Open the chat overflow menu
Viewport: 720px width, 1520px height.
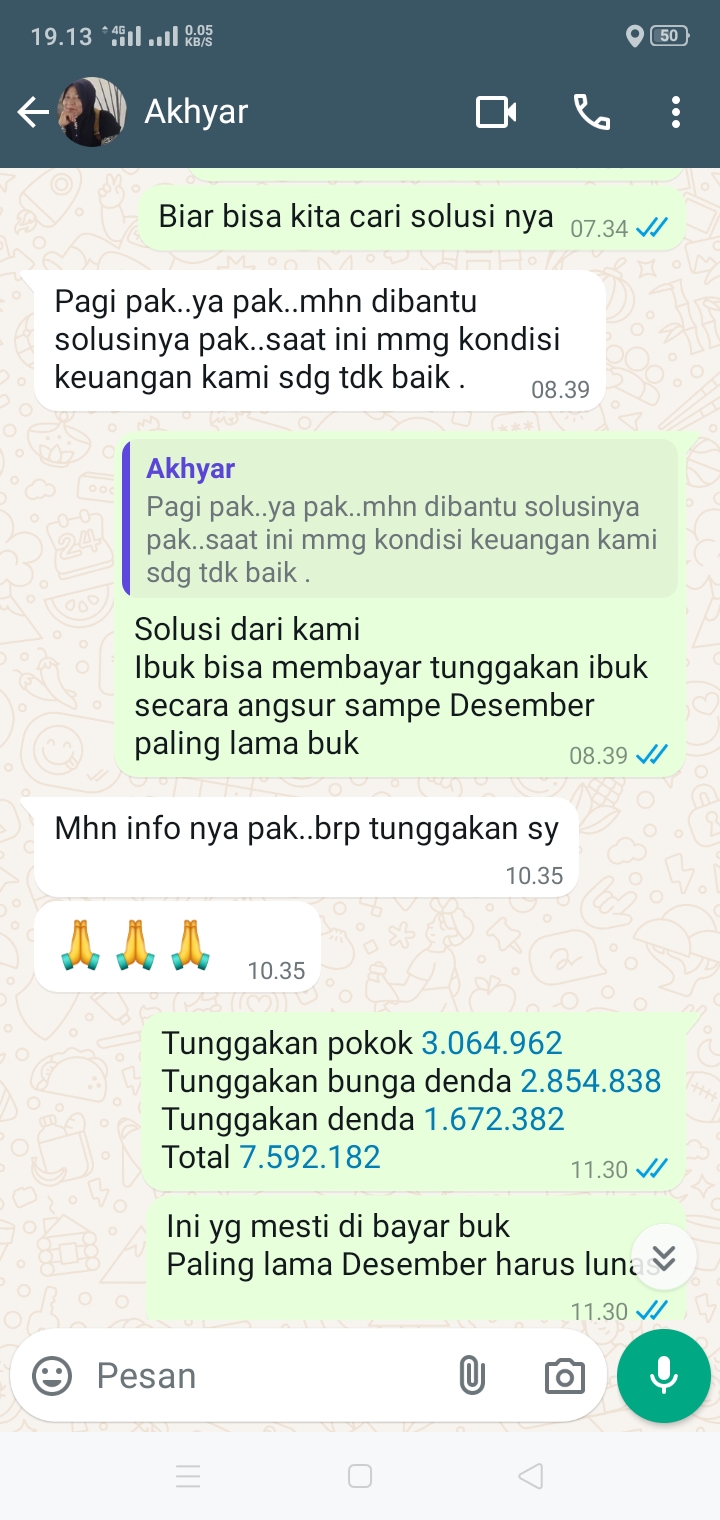click(x=676, y=112)
